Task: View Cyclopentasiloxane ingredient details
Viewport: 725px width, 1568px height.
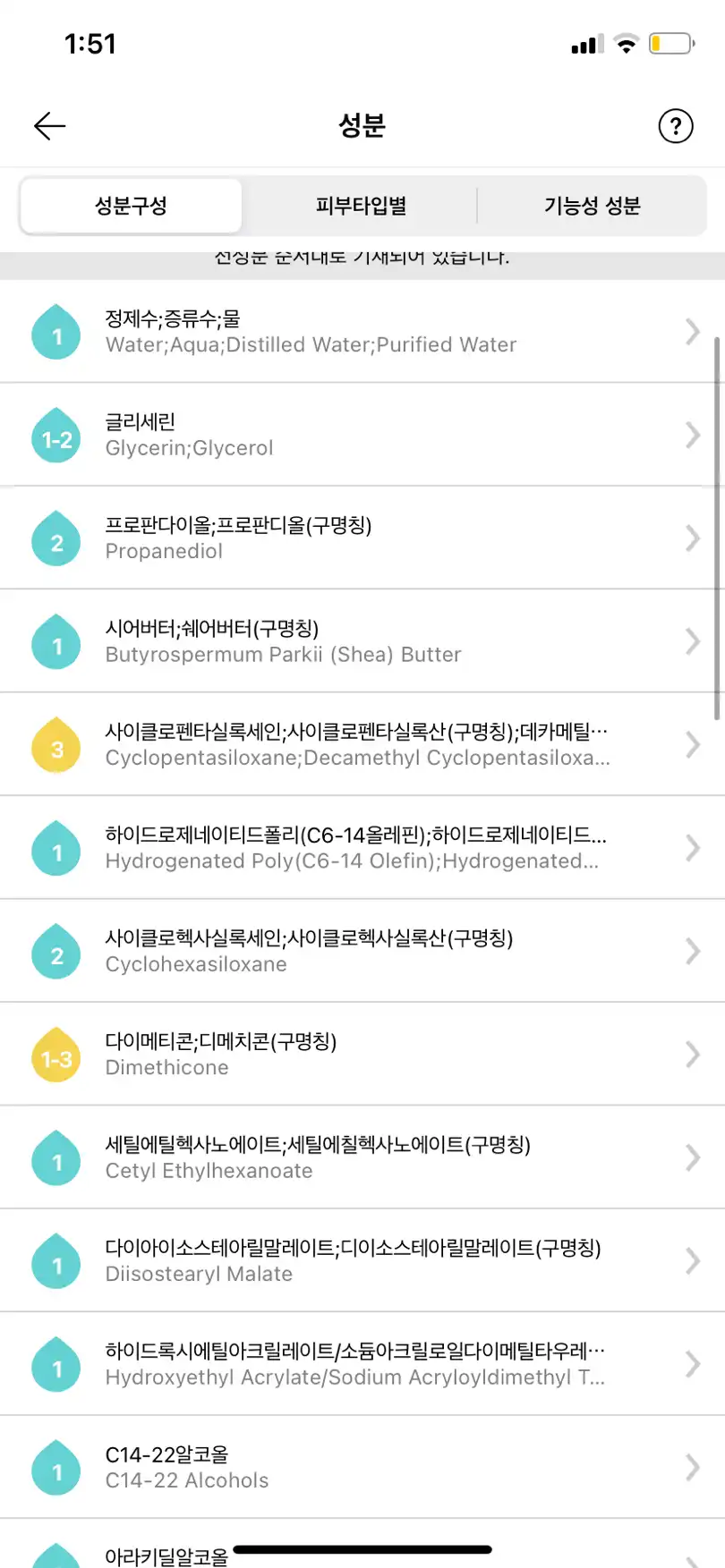Action: pyautogui.click(x=362, y=744)
